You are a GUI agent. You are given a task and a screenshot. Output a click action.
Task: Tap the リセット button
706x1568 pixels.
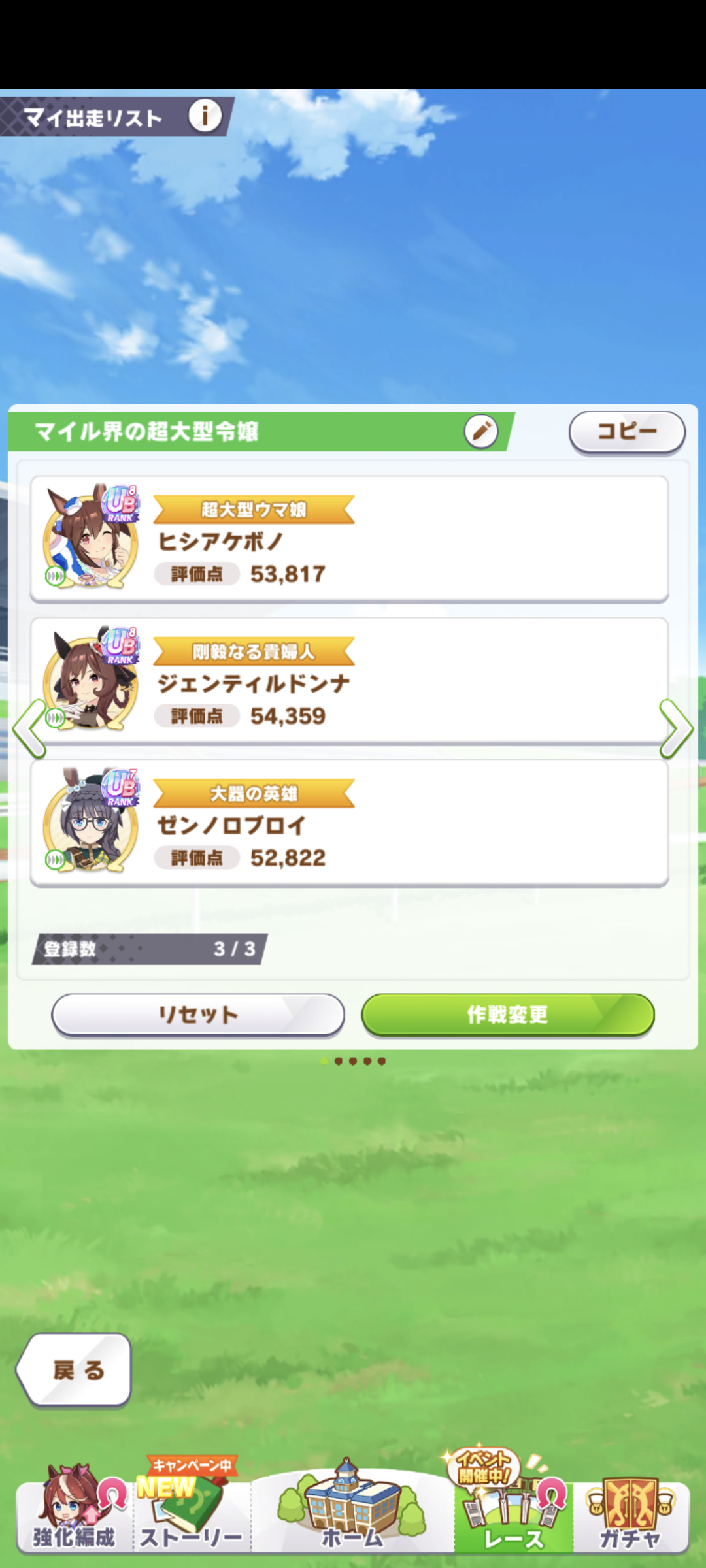point(198,1015)
